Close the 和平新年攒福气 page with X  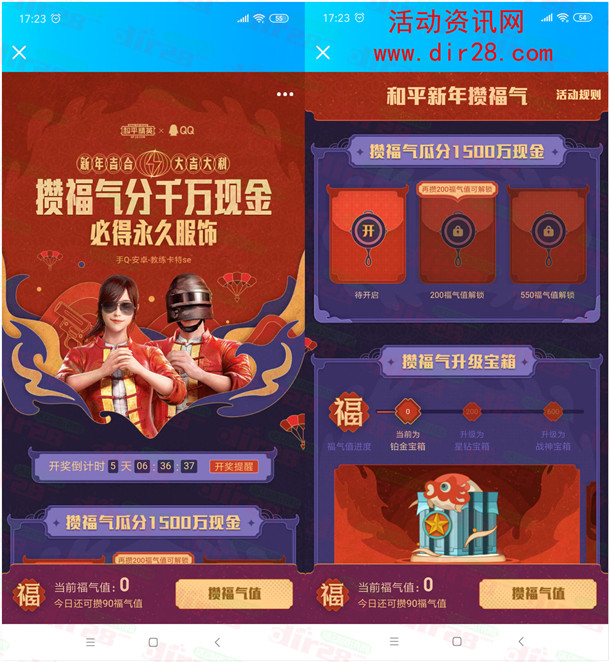(x=322, y=52)
